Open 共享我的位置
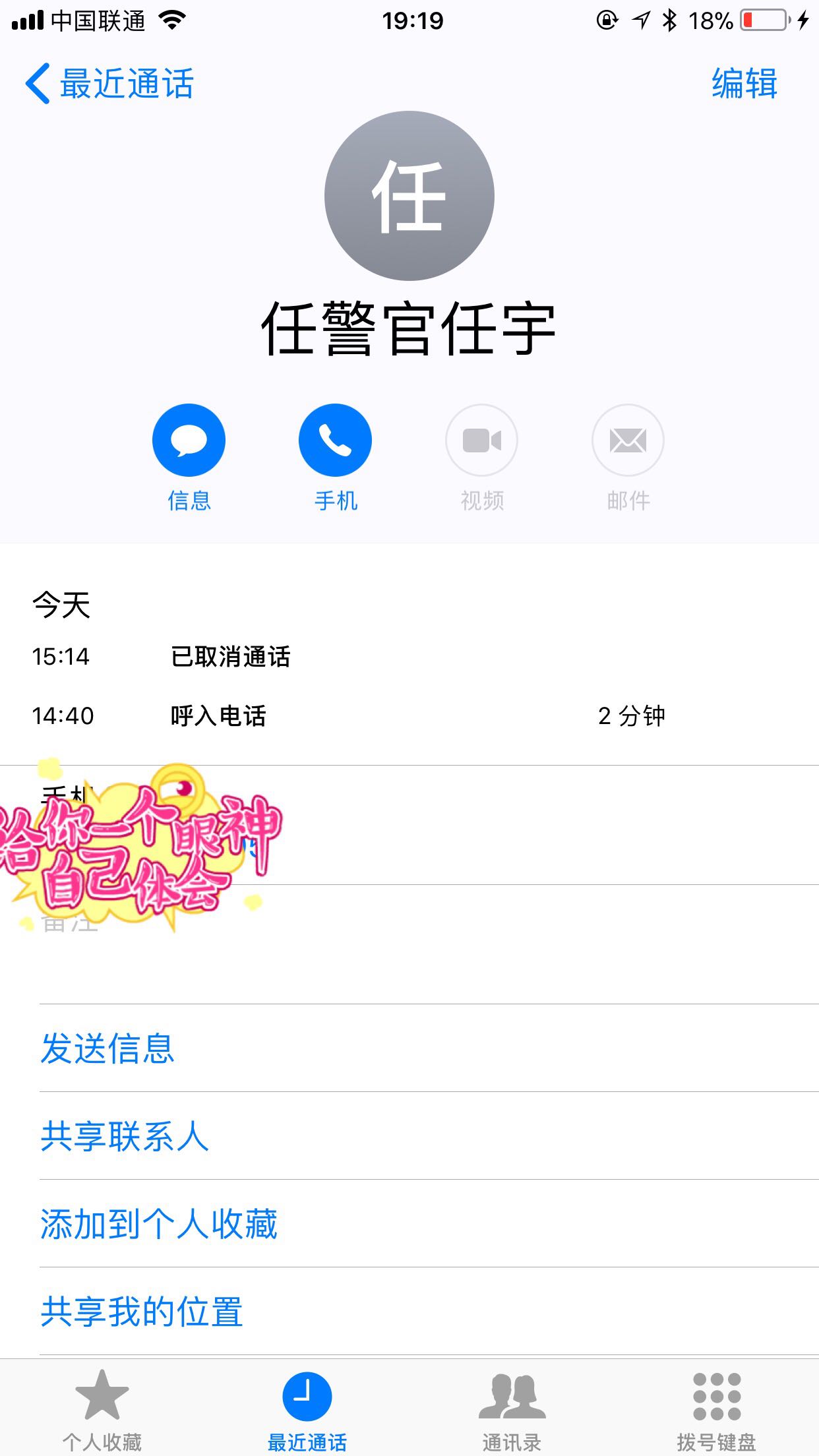The width and height of the screenshot is (819, 1456). coord(429,1311)
